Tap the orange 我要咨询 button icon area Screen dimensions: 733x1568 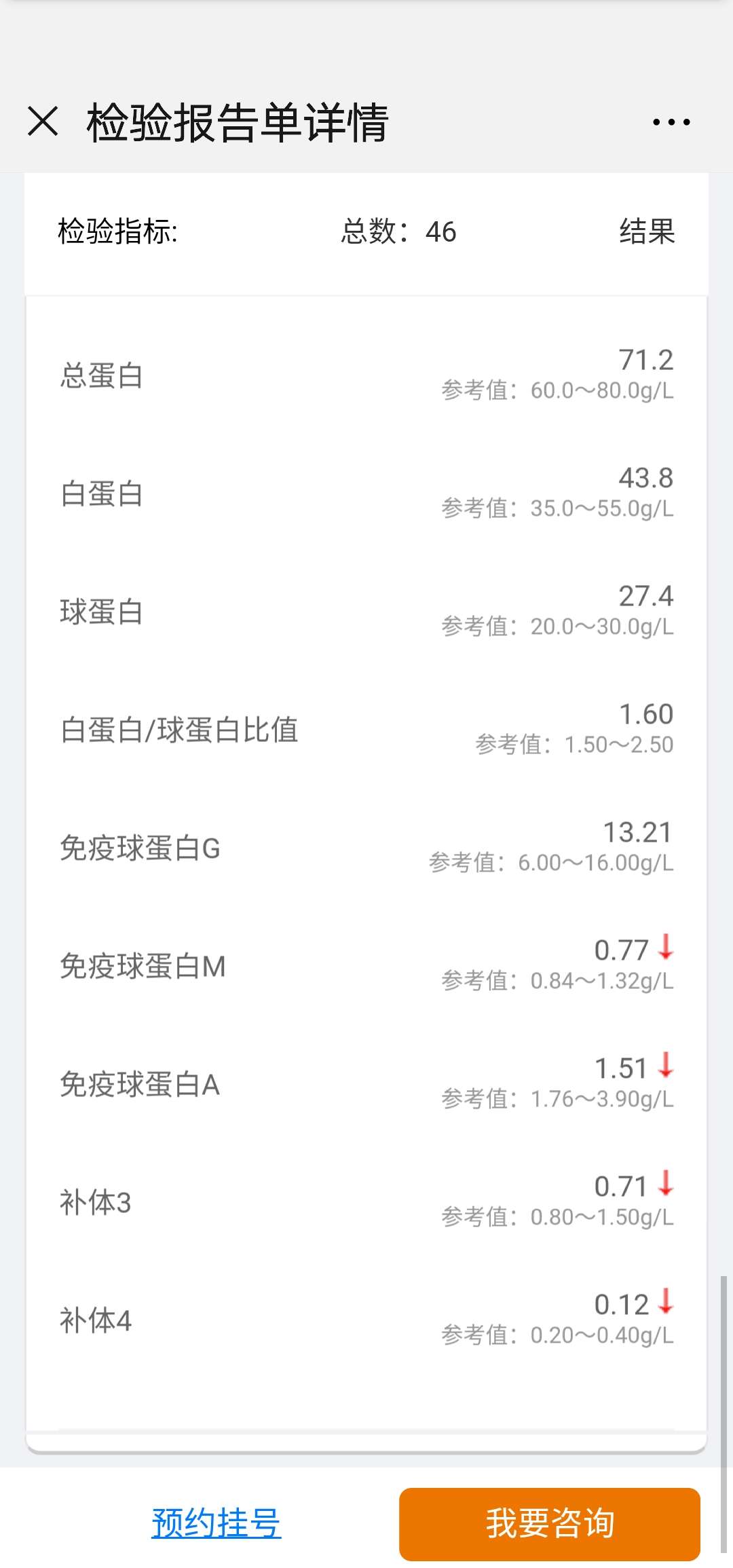click(x=550, y=1523)
